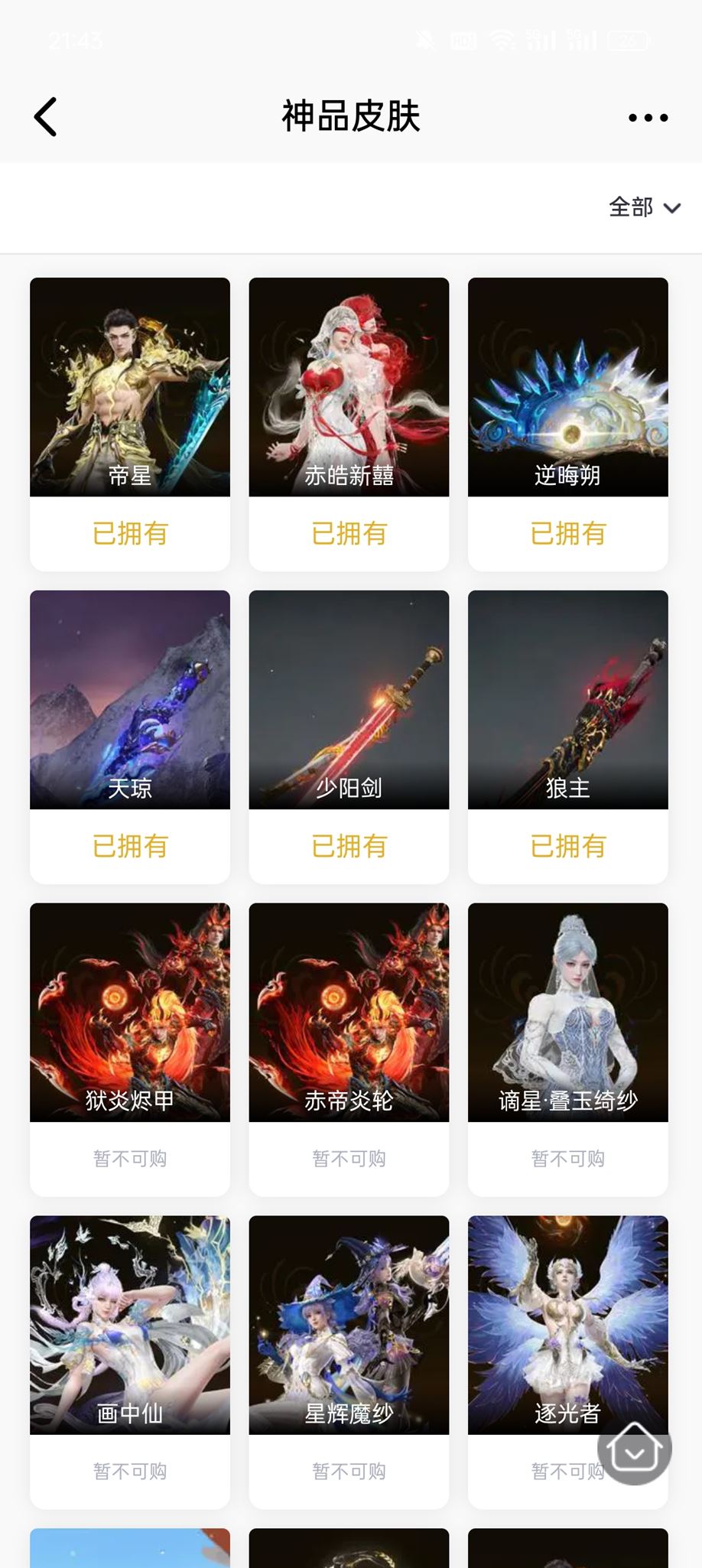Open the 赤帝炎轮 skin
Screen dimensions: 702x1568
349,1049
